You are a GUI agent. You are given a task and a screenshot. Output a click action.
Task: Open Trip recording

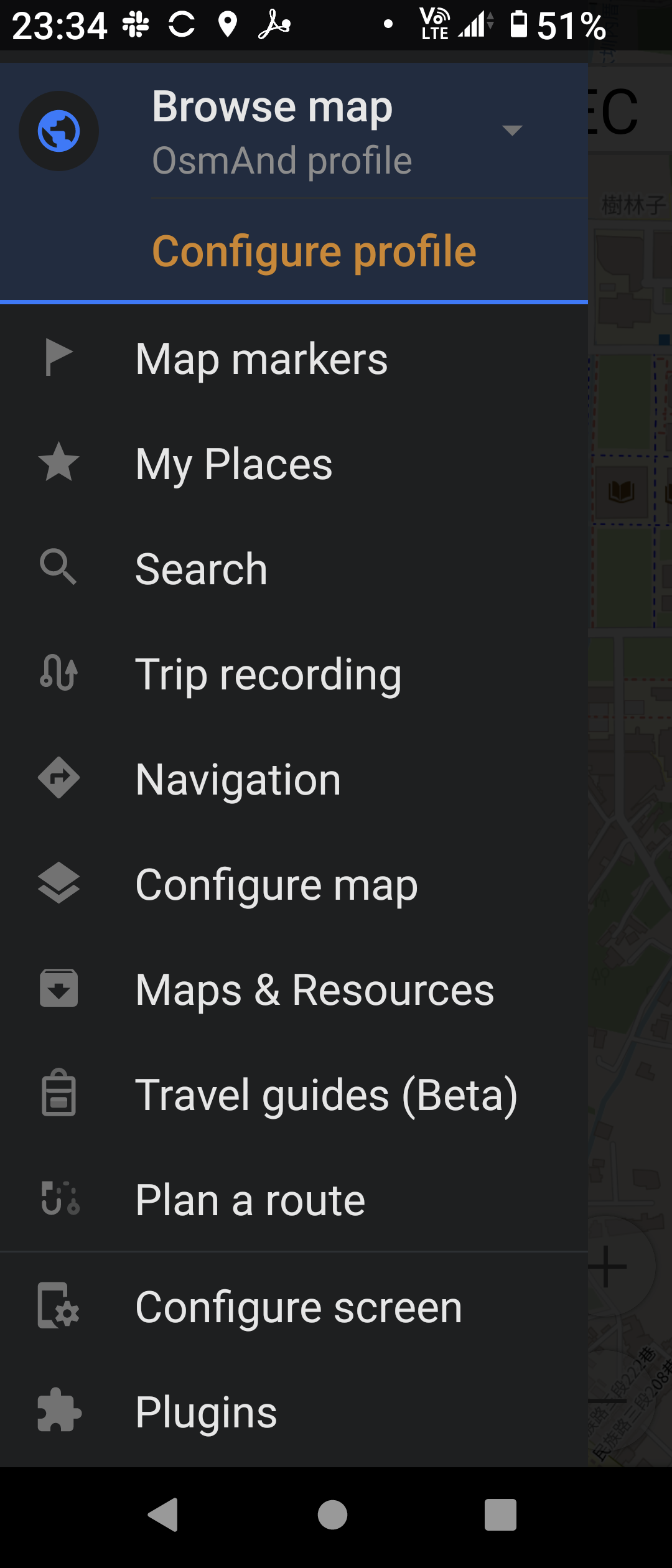point(268,674)
